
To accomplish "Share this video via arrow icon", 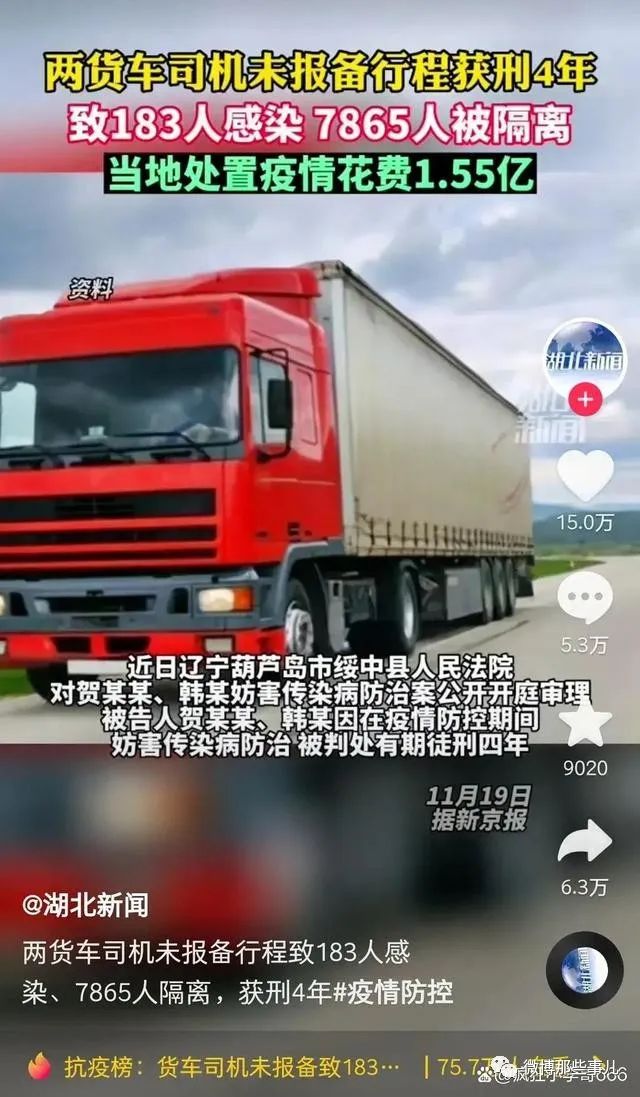I will [585, 842].
